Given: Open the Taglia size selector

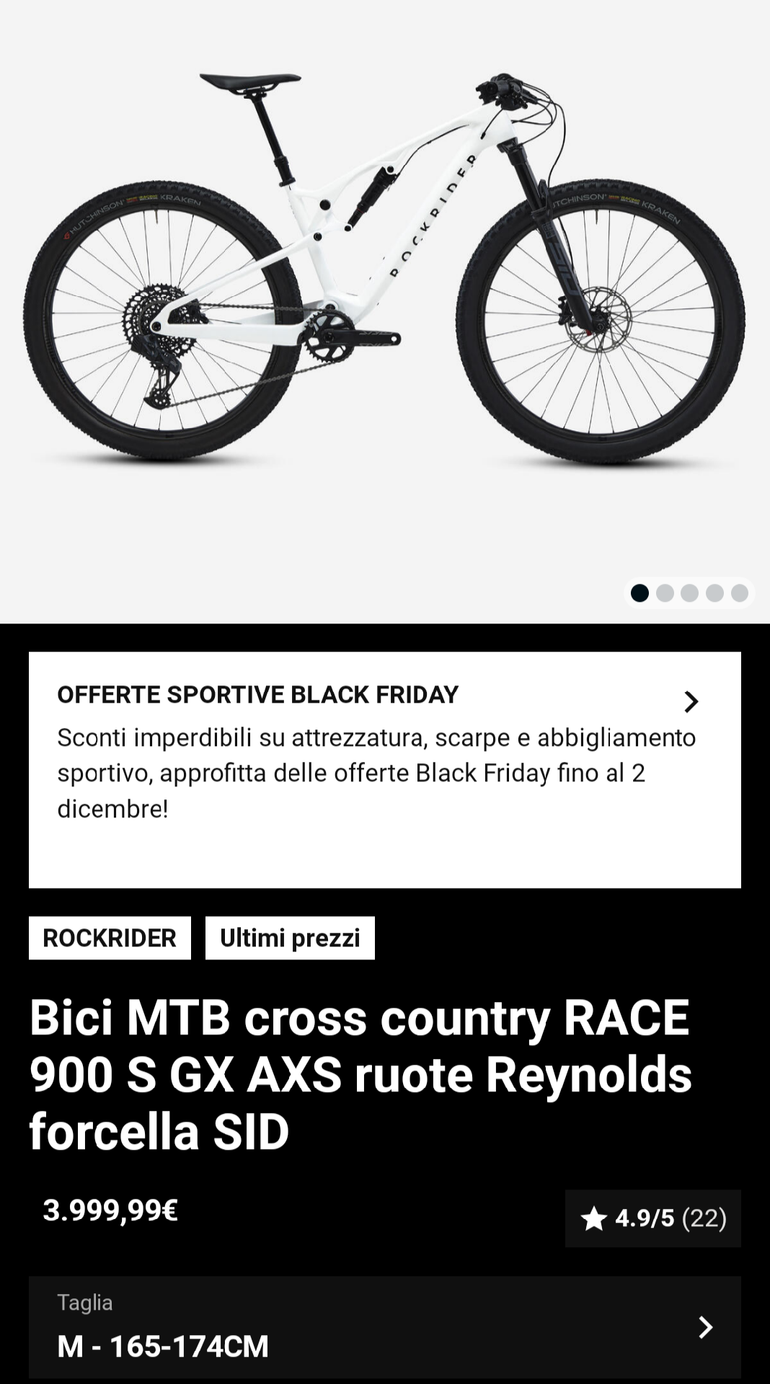Looking at the screenshot, I should coord(385,1328).
